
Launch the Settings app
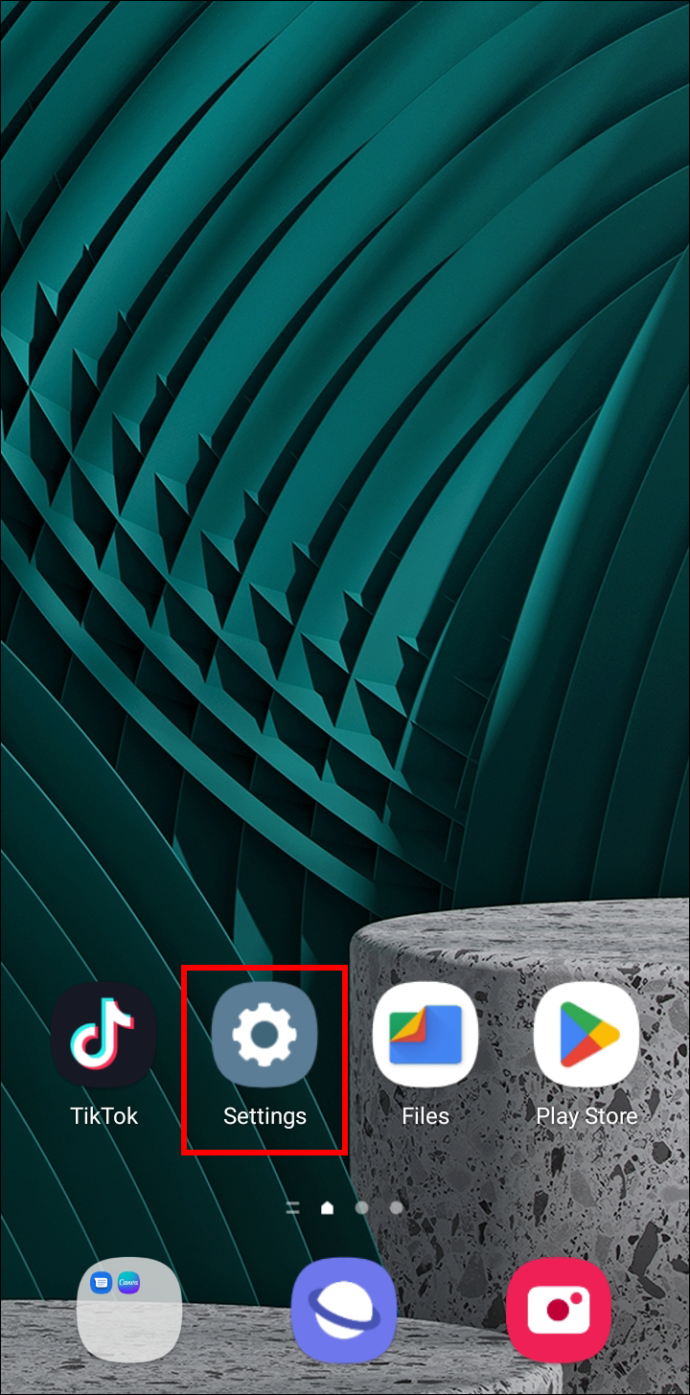pos(264,1035)
